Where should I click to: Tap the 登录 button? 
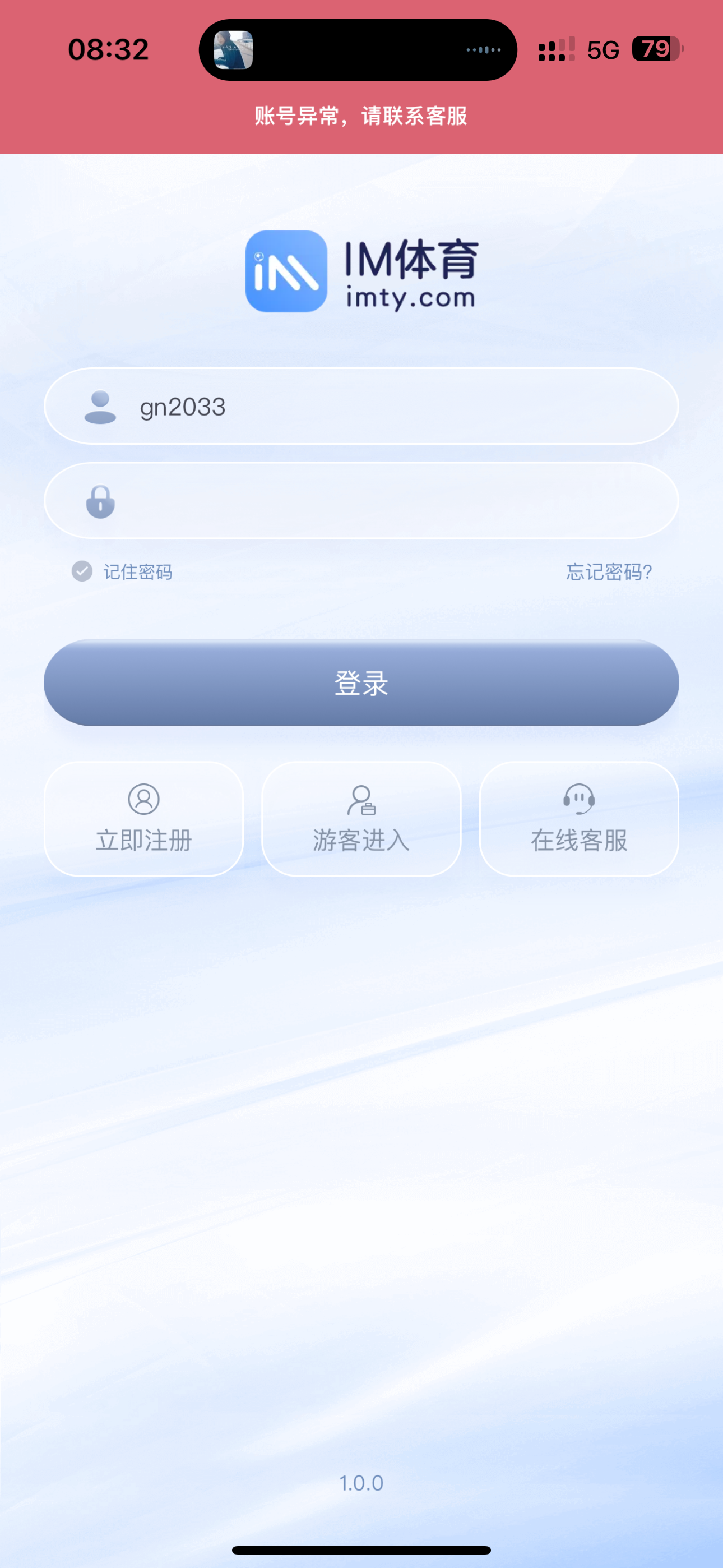click(x=361, y=682)
